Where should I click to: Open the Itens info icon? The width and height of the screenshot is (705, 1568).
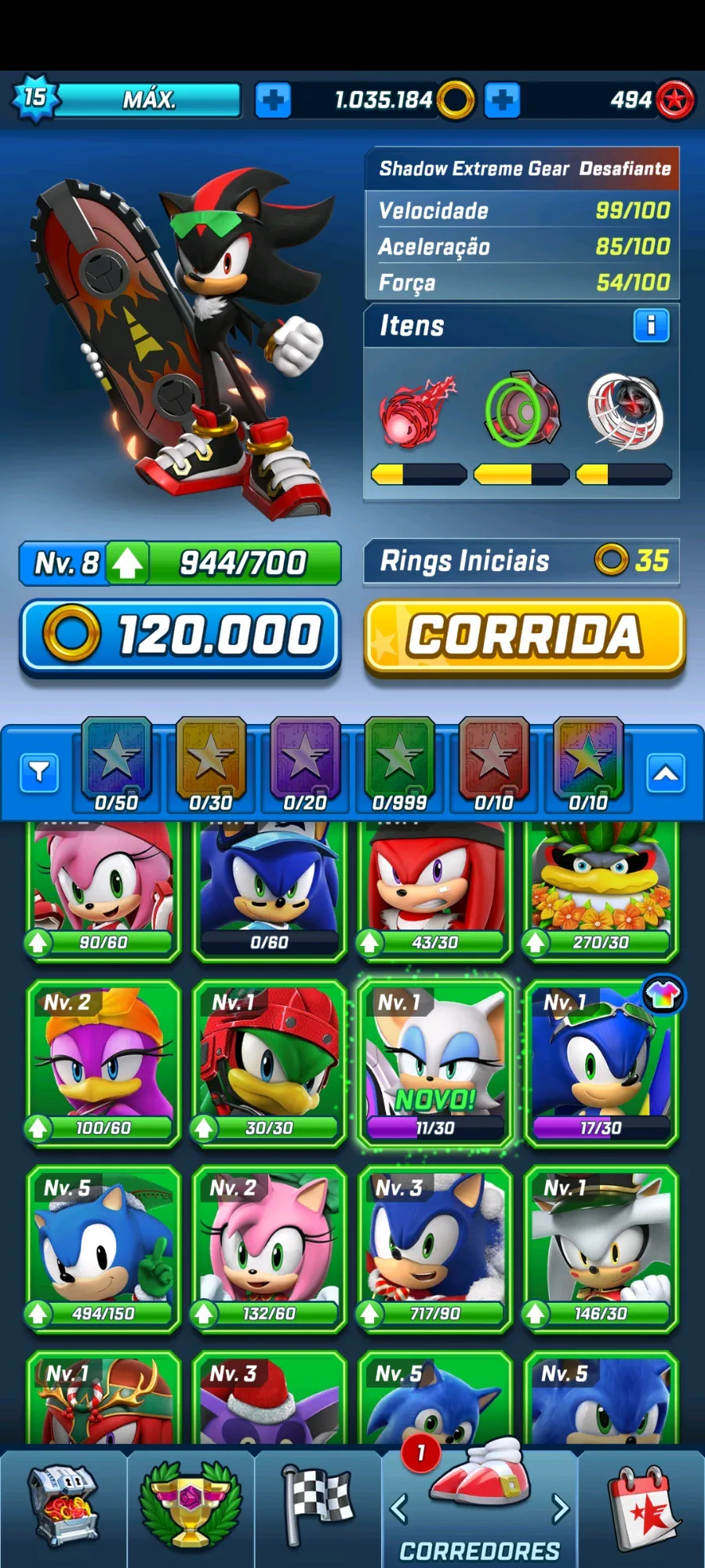[651, 326]
